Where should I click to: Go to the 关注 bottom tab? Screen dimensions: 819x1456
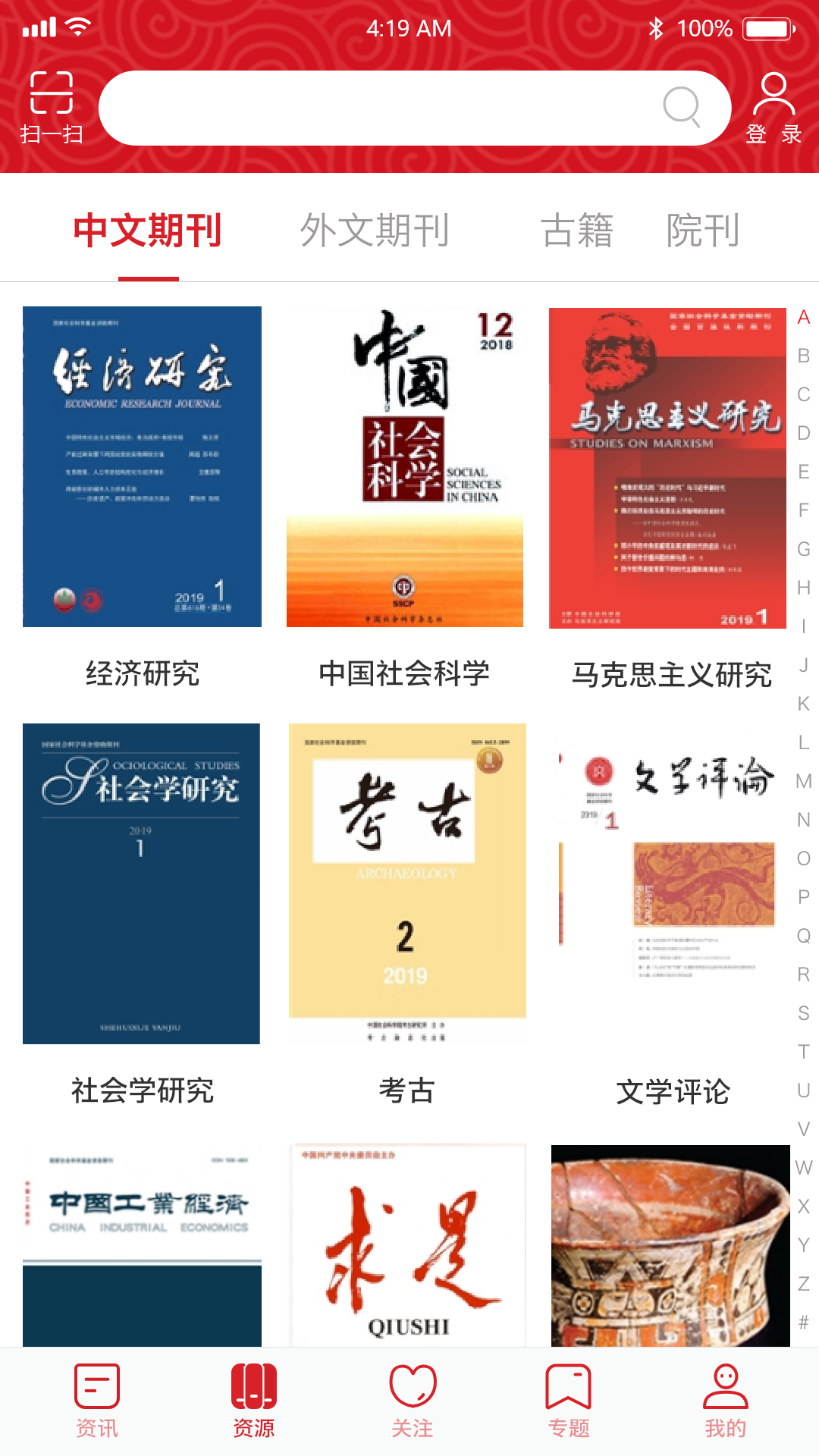coord(412,1400)
